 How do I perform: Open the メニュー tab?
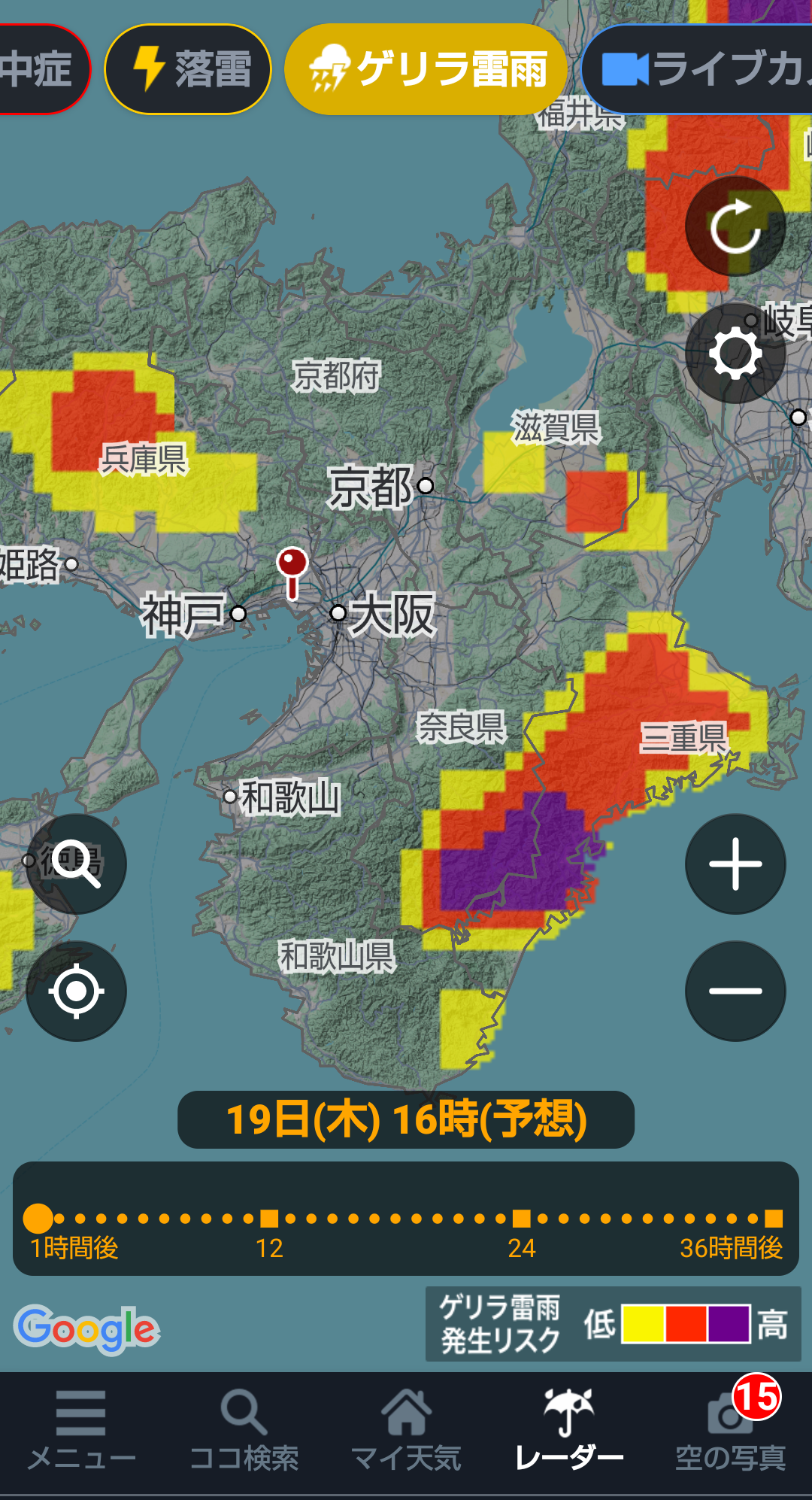pos(81,1432)
